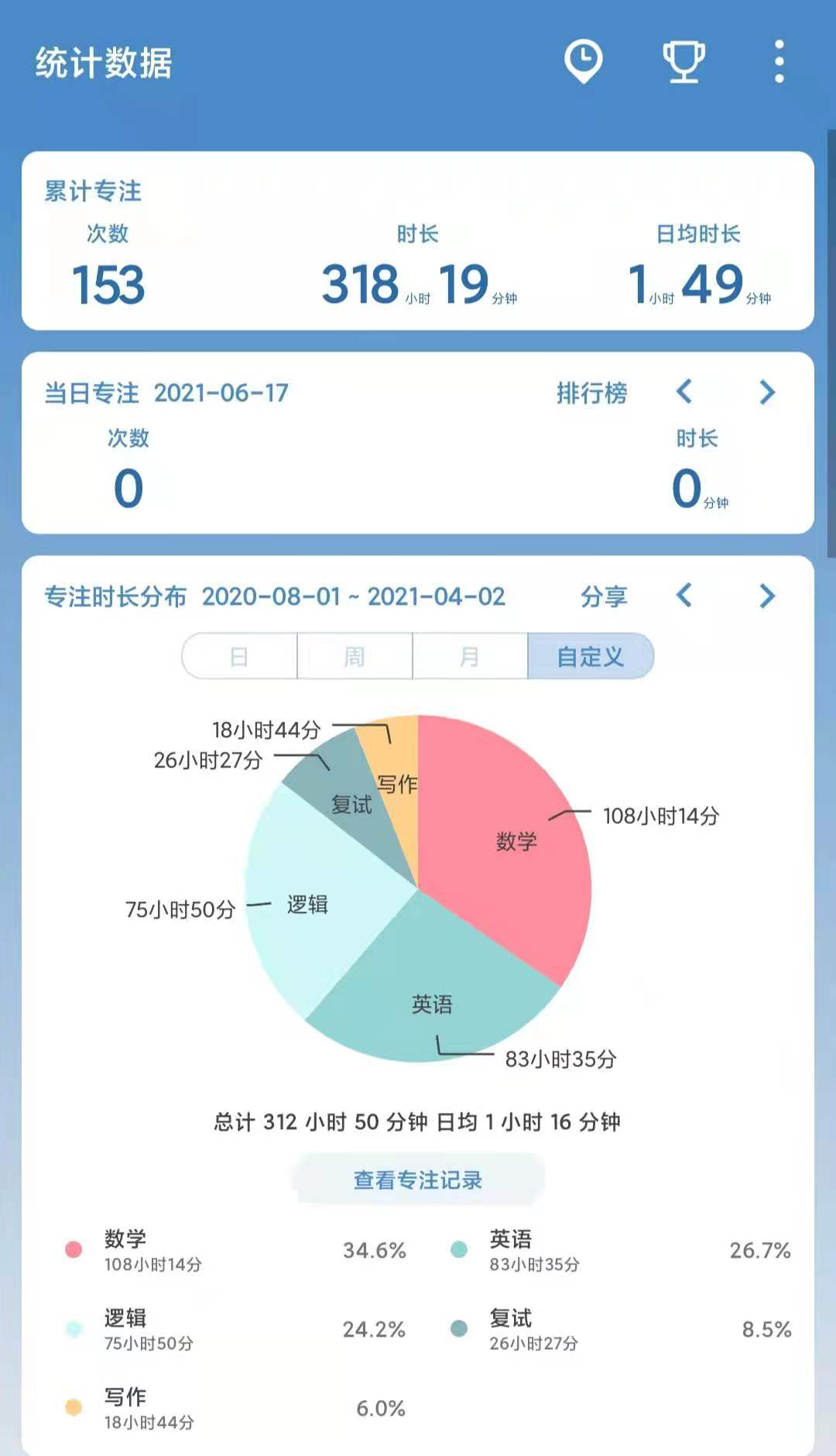The height and width of the screenshot is (1456, 836).
Task: Go to previous day in 当日专注
Action: point(684,392)
